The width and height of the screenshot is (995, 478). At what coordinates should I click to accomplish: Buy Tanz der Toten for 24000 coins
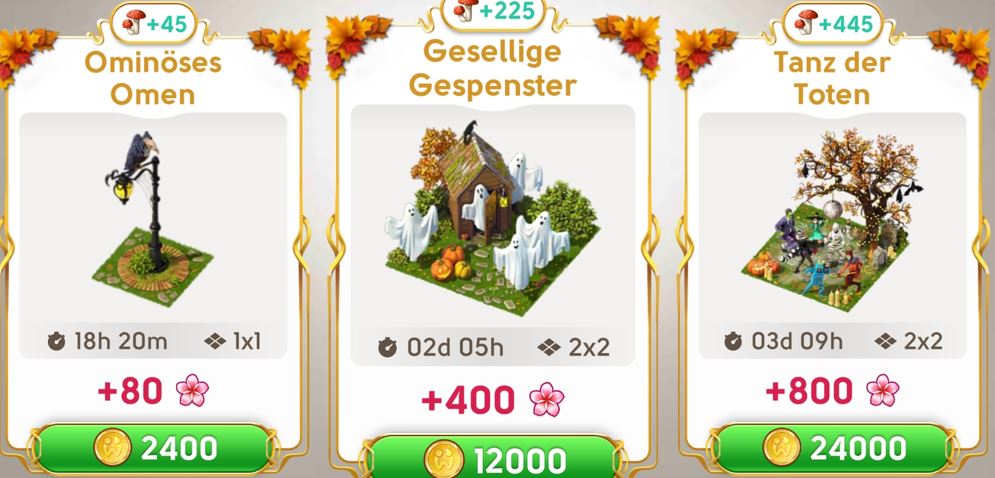pos(832,448)
